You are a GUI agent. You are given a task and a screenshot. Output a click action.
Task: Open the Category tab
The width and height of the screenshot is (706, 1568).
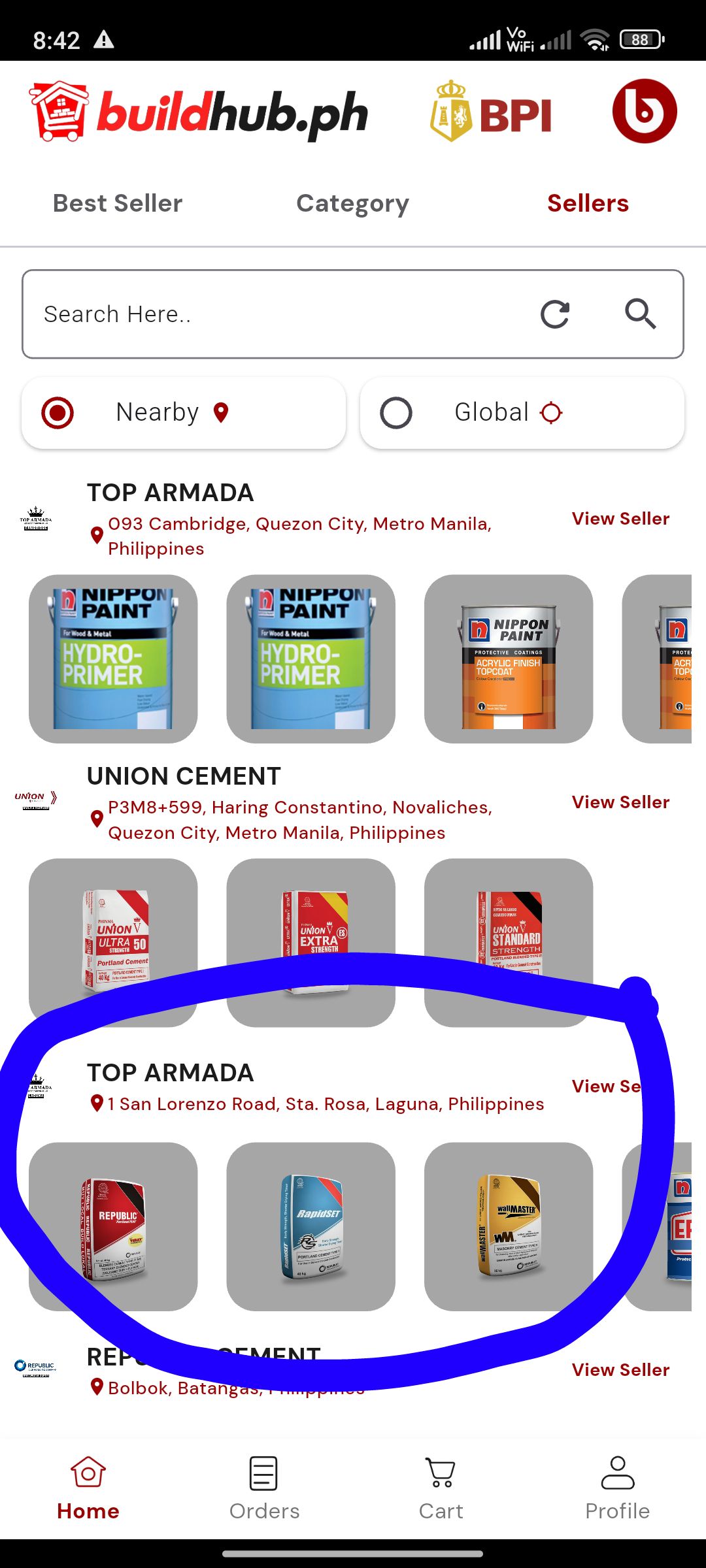point(352,204)
